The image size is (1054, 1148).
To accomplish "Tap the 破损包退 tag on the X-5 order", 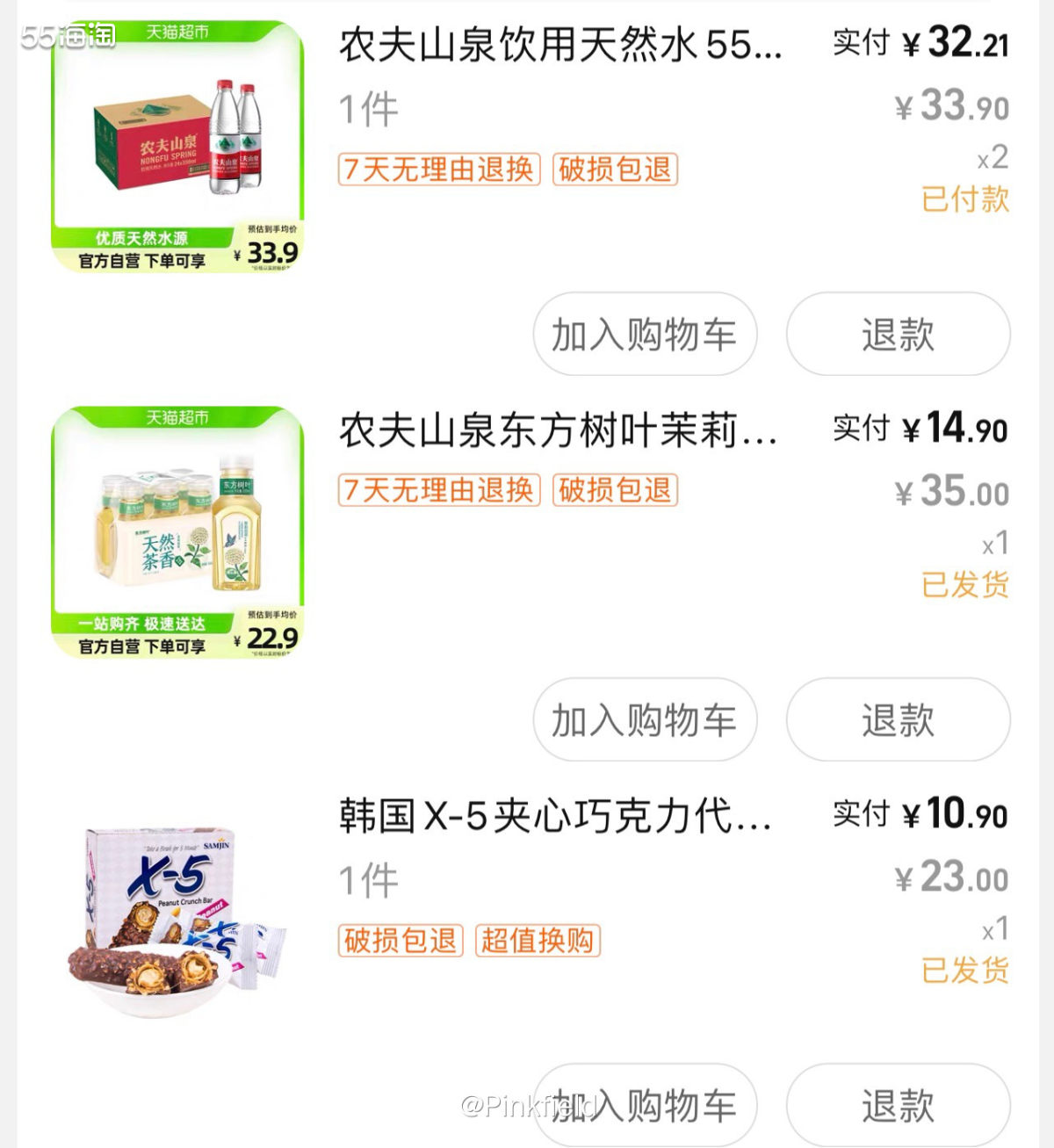I will [400, 942].
